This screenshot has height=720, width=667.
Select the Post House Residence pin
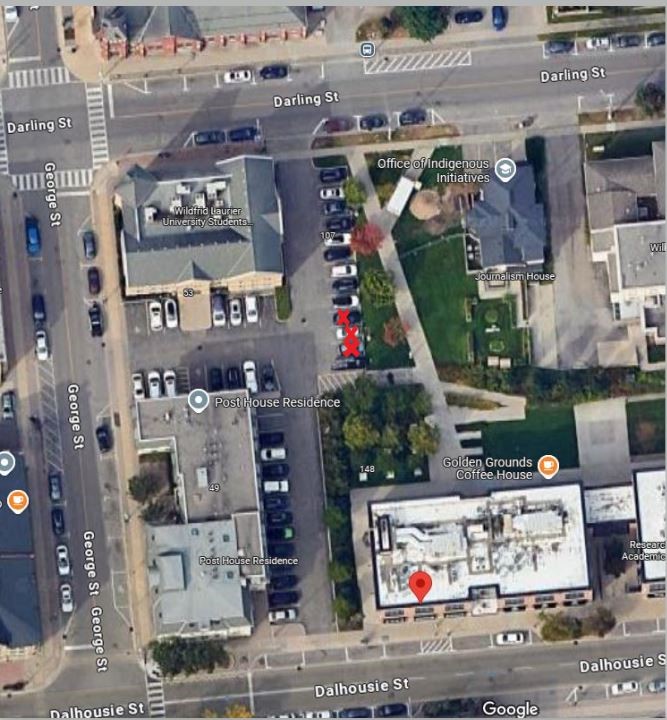click(x=198, y=402)
